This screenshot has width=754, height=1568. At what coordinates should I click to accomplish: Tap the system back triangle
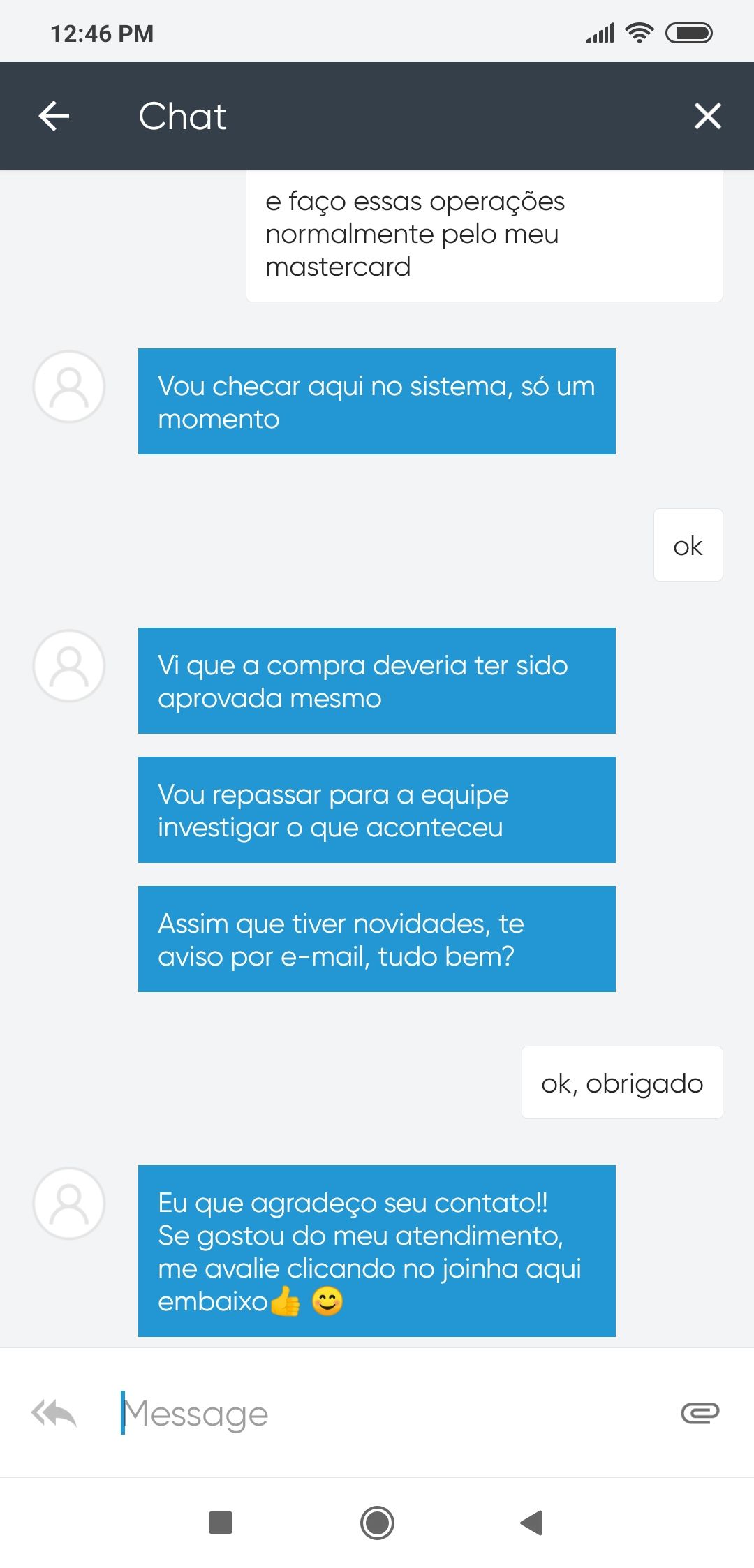(531, 1523)
